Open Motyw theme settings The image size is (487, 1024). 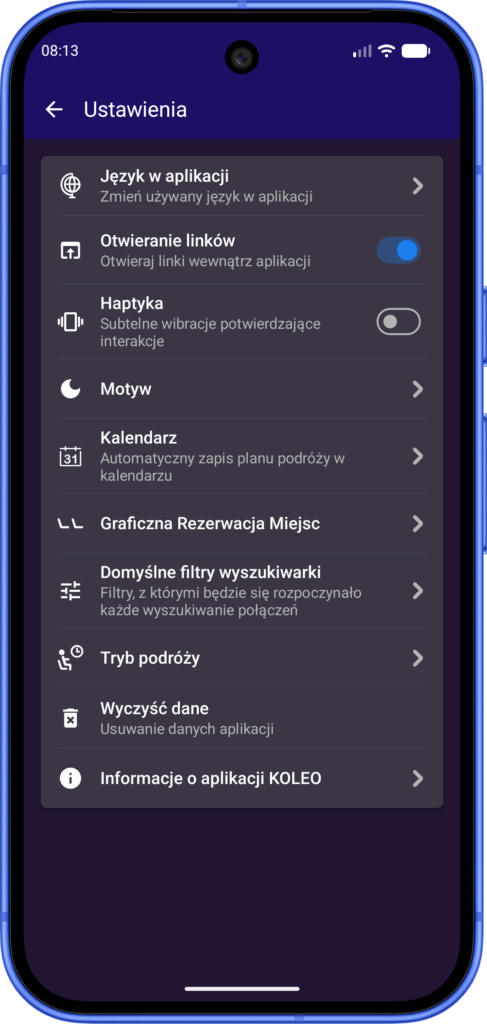[242, 389]
